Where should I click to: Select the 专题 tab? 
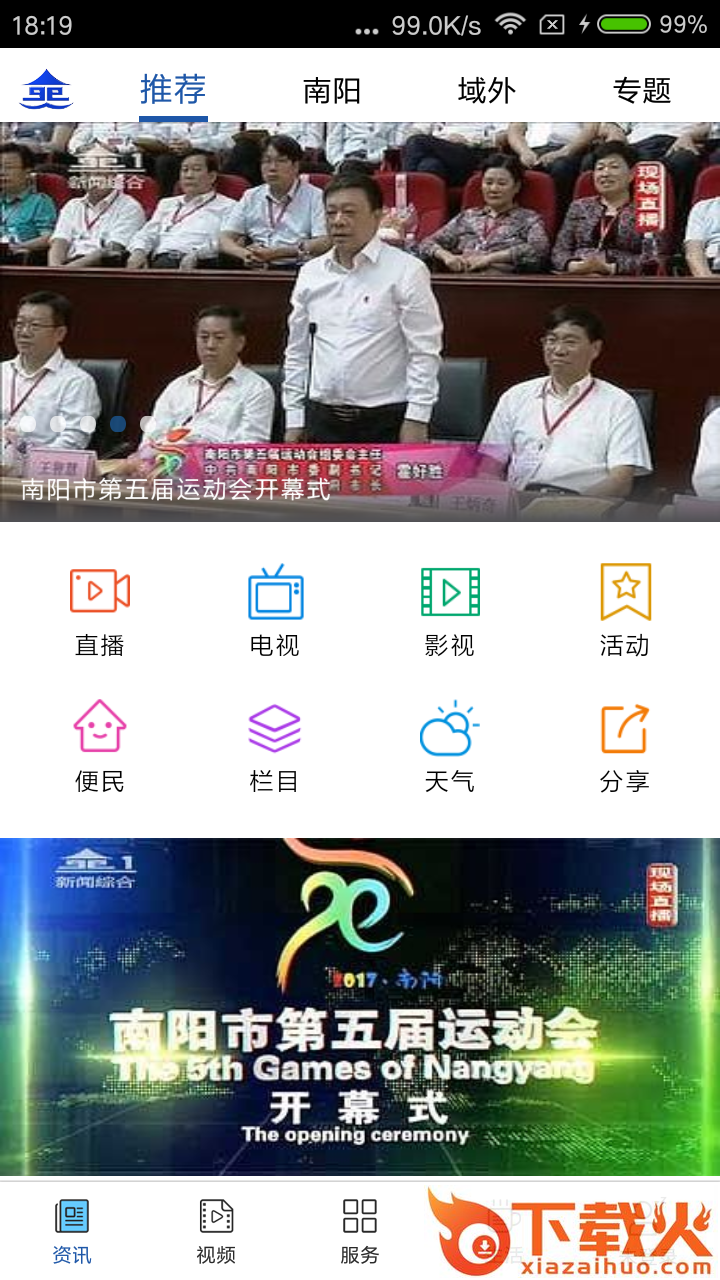coord(641,91)
